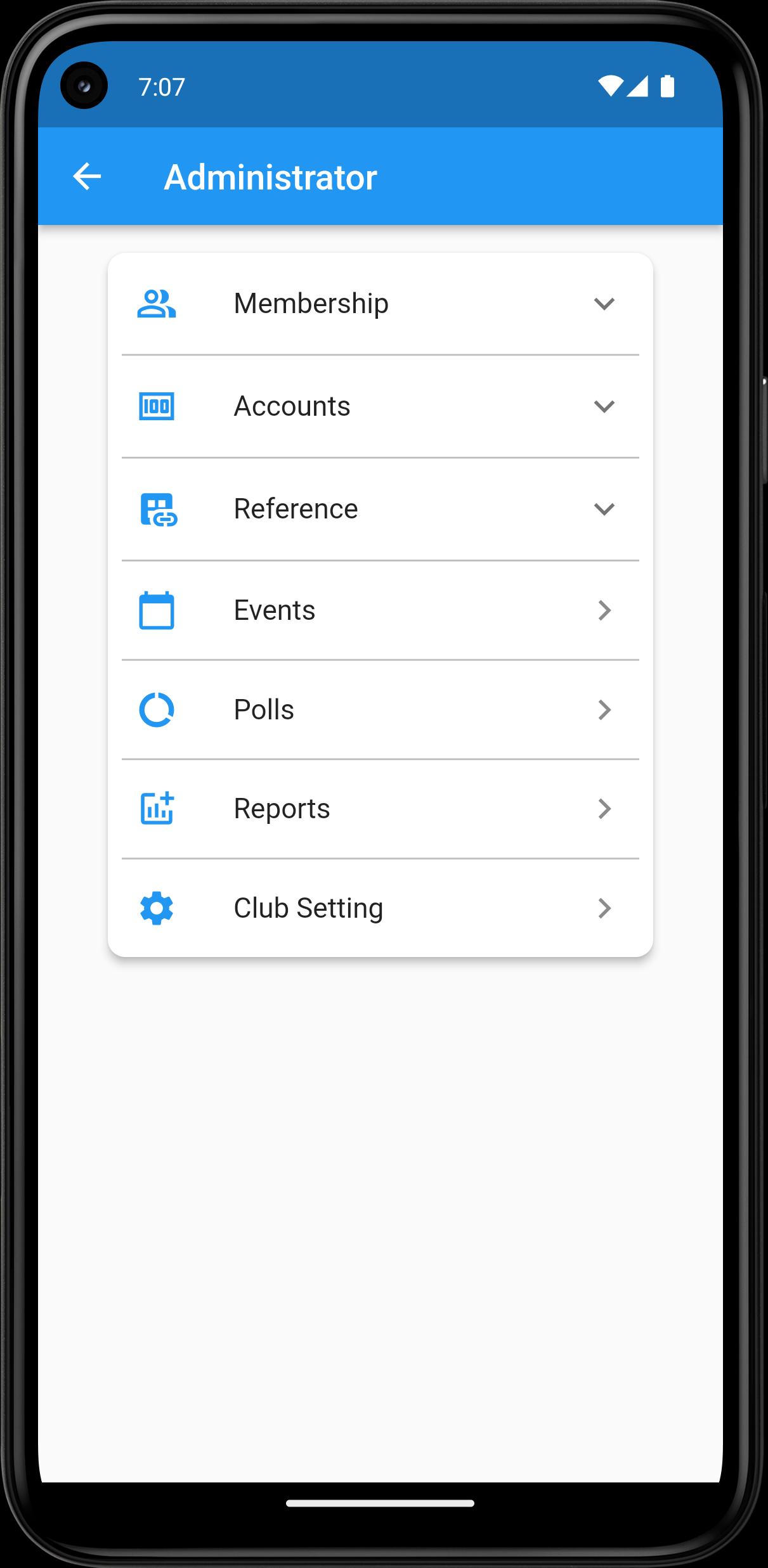The width and height of the screenshot is (768, 1568).
Task: Expand the Membership section
Action: click(380, 304)
